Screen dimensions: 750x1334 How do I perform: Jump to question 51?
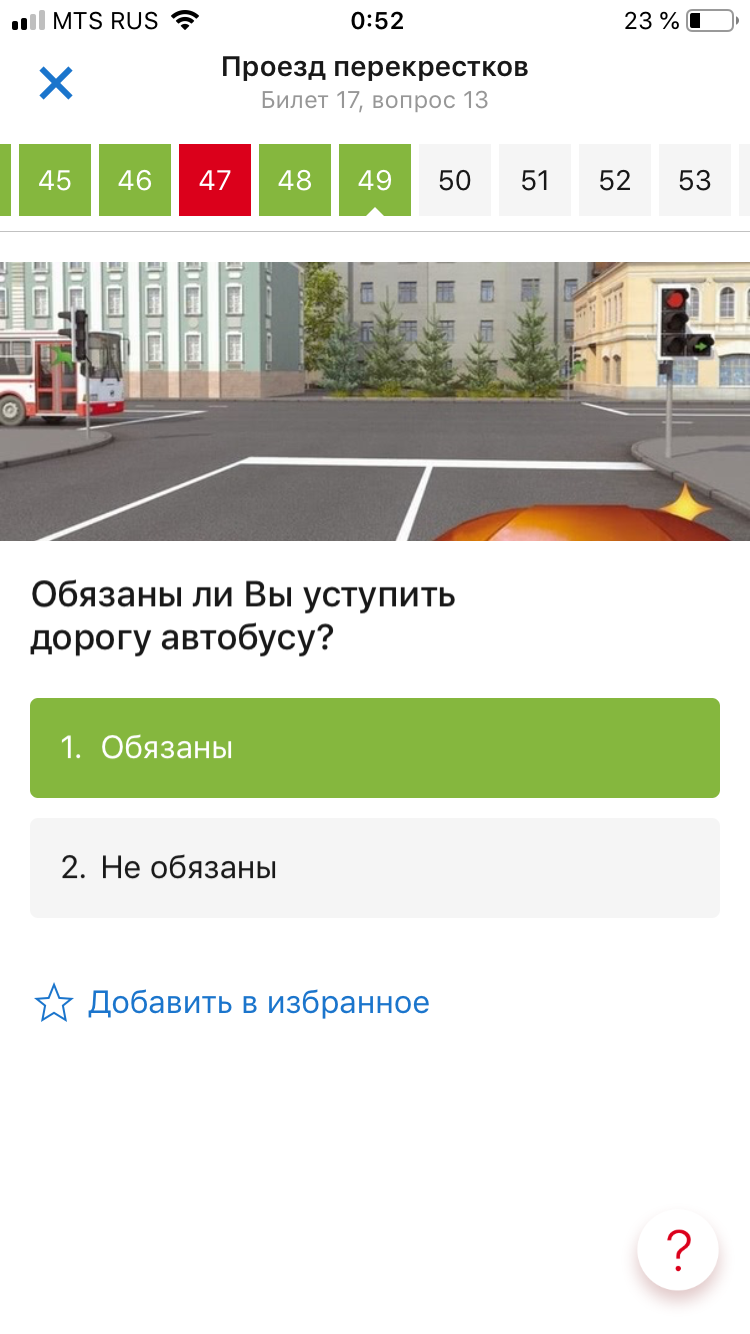[x=535, y=180]
